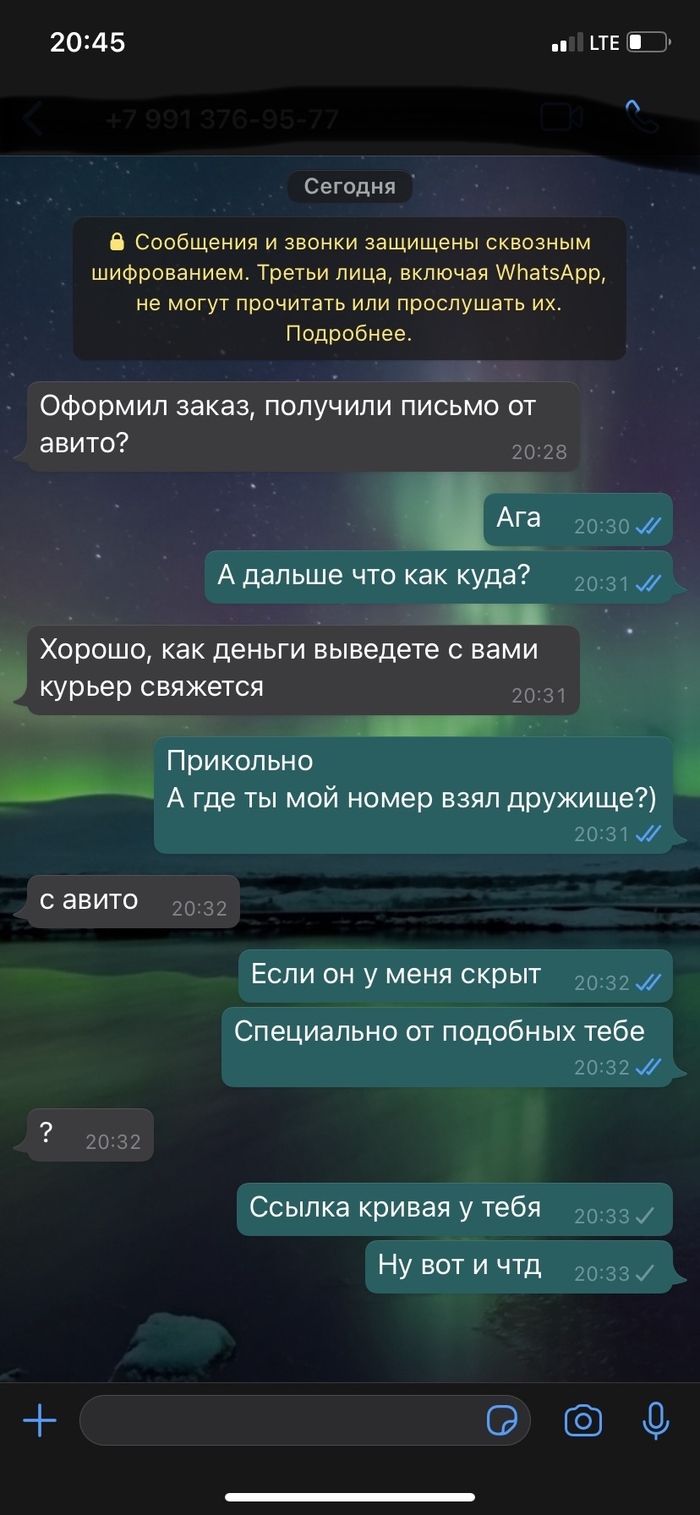
Task: Start a voice call
Action: tap(641, 117)
